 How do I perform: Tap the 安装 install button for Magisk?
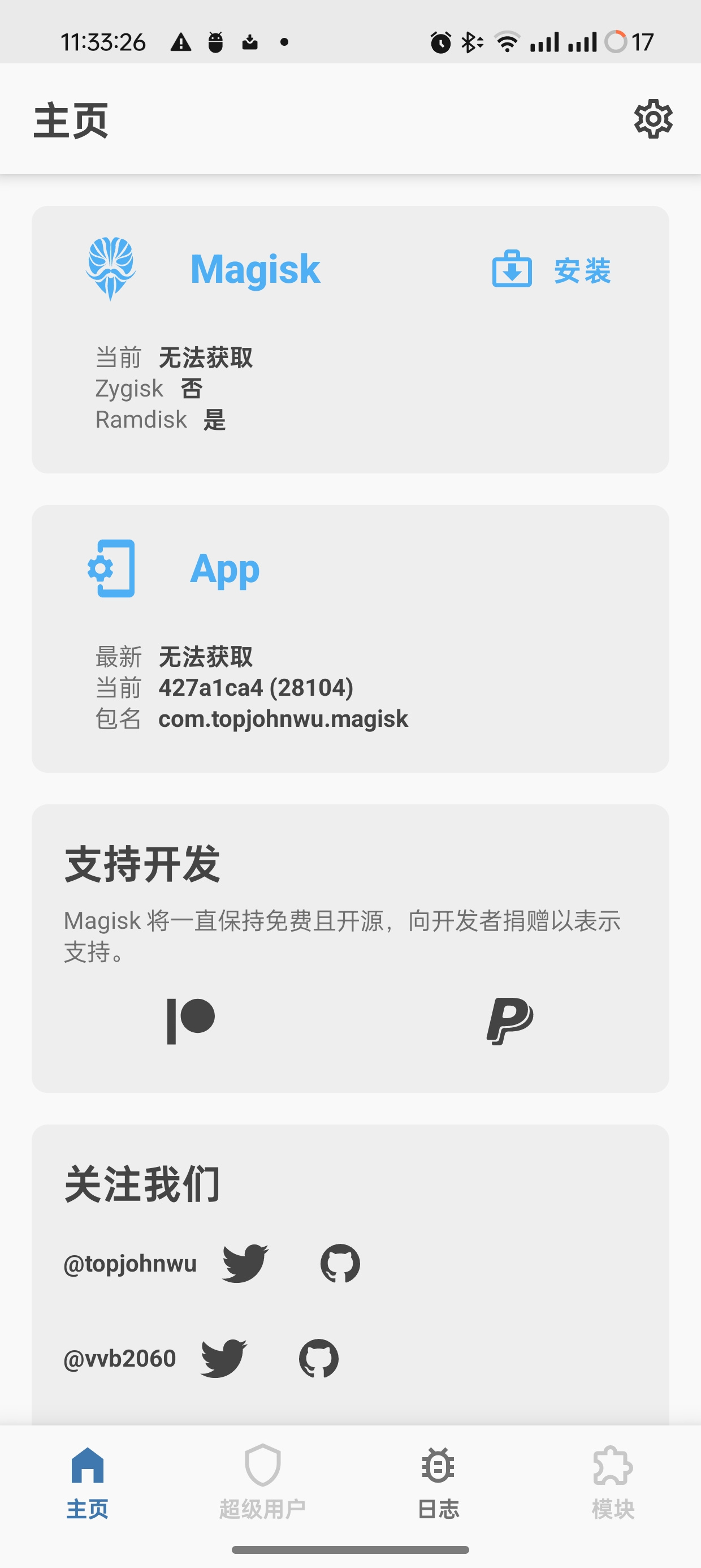(551, 270)
